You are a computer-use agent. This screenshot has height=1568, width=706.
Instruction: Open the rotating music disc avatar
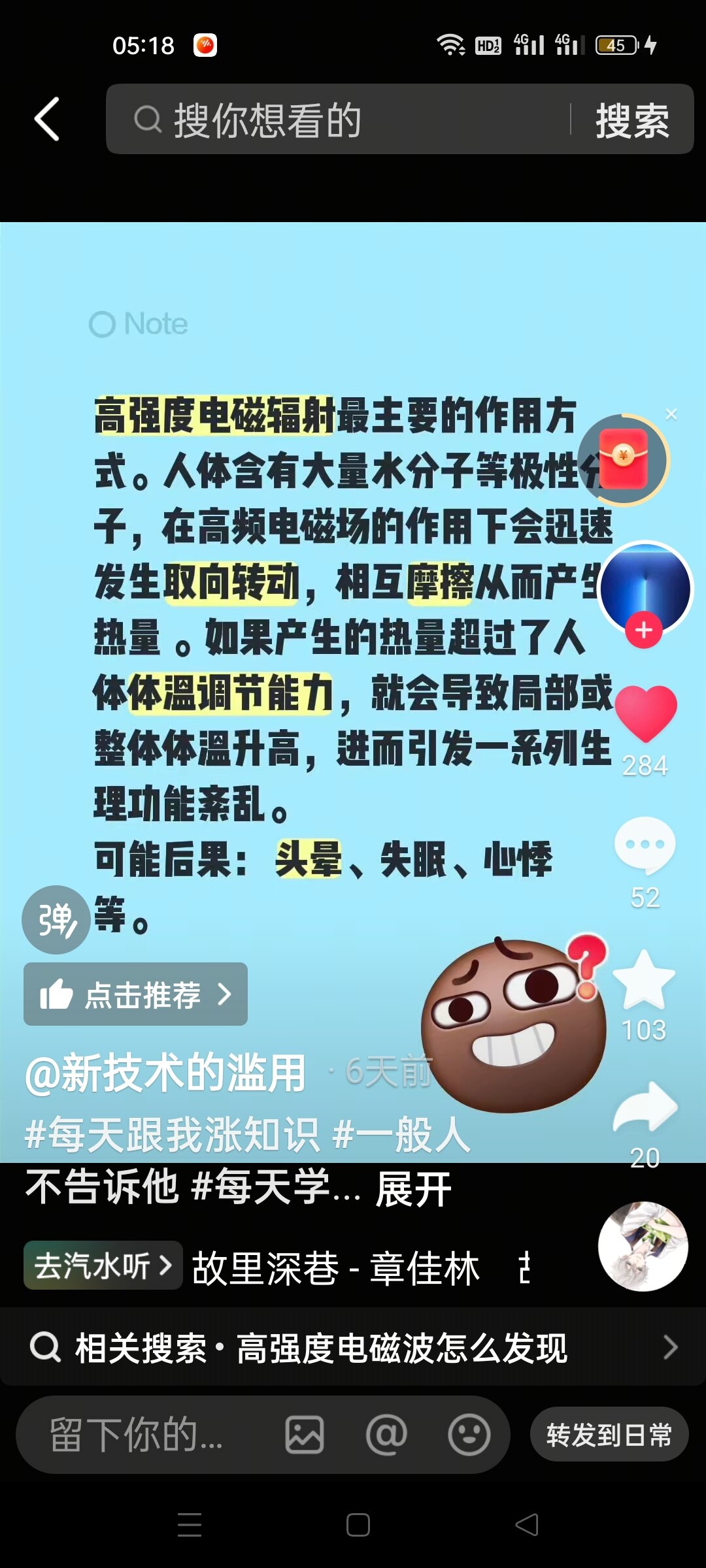click(x=643, y=1247)
